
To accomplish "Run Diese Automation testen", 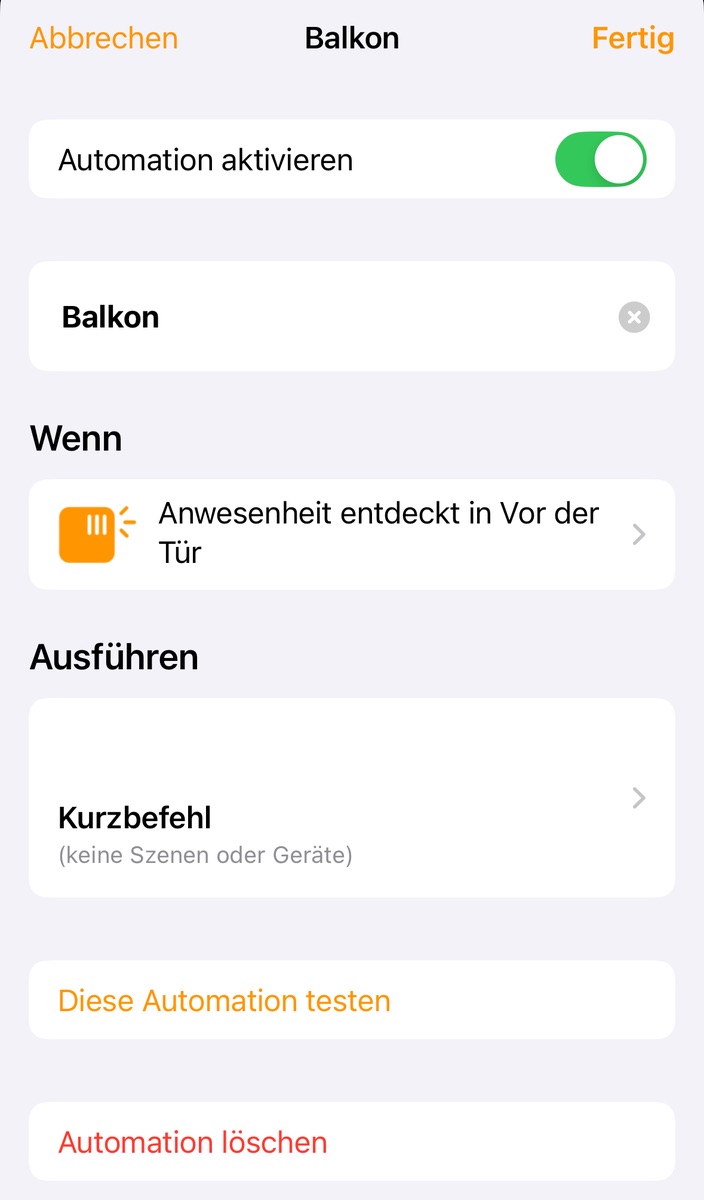I will (x=225, y=1001).
